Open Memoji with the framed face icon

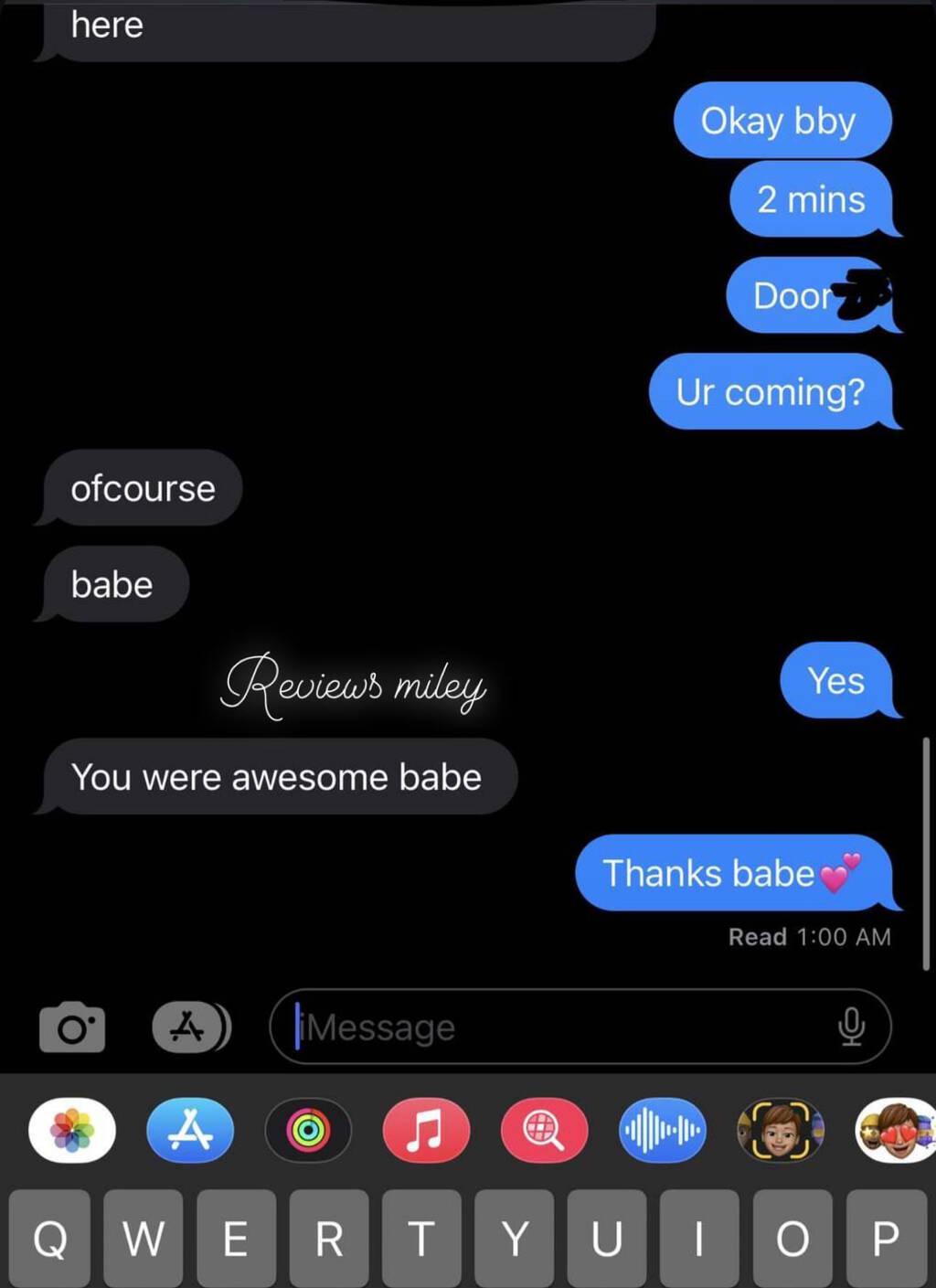tap(780, 1131)
